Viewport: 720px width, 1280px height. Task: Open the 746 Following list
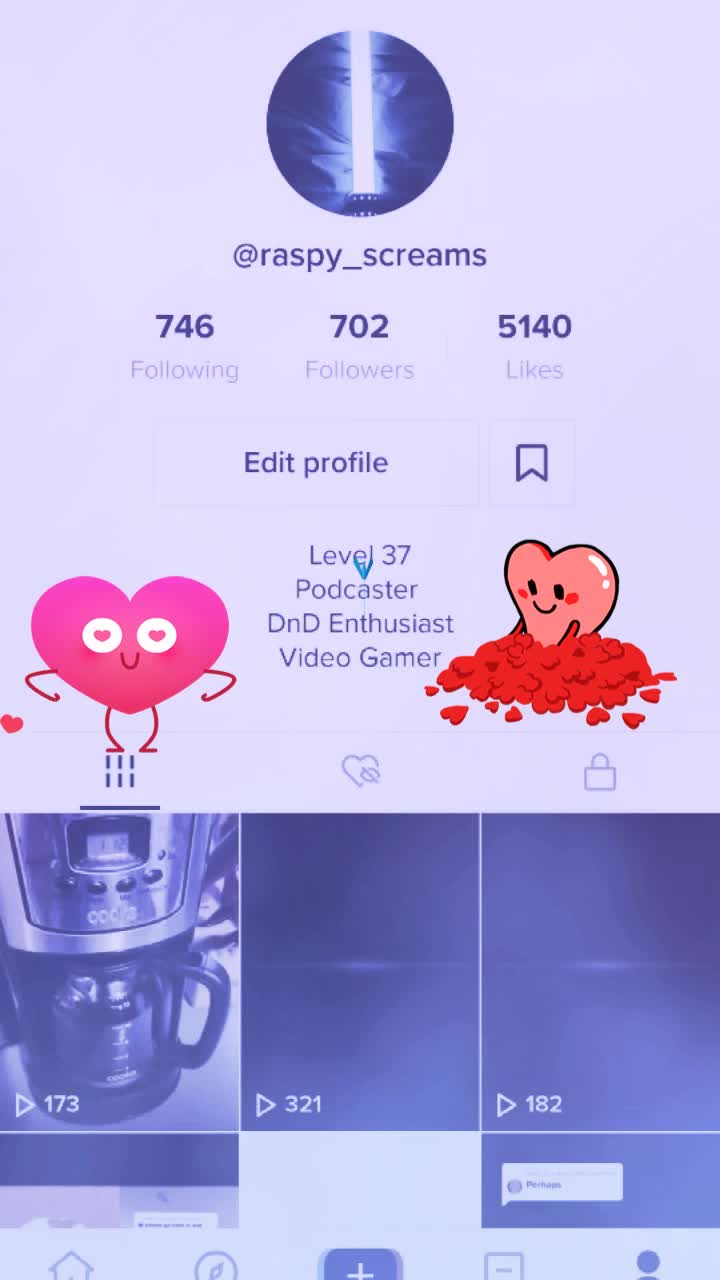(185, 347)
